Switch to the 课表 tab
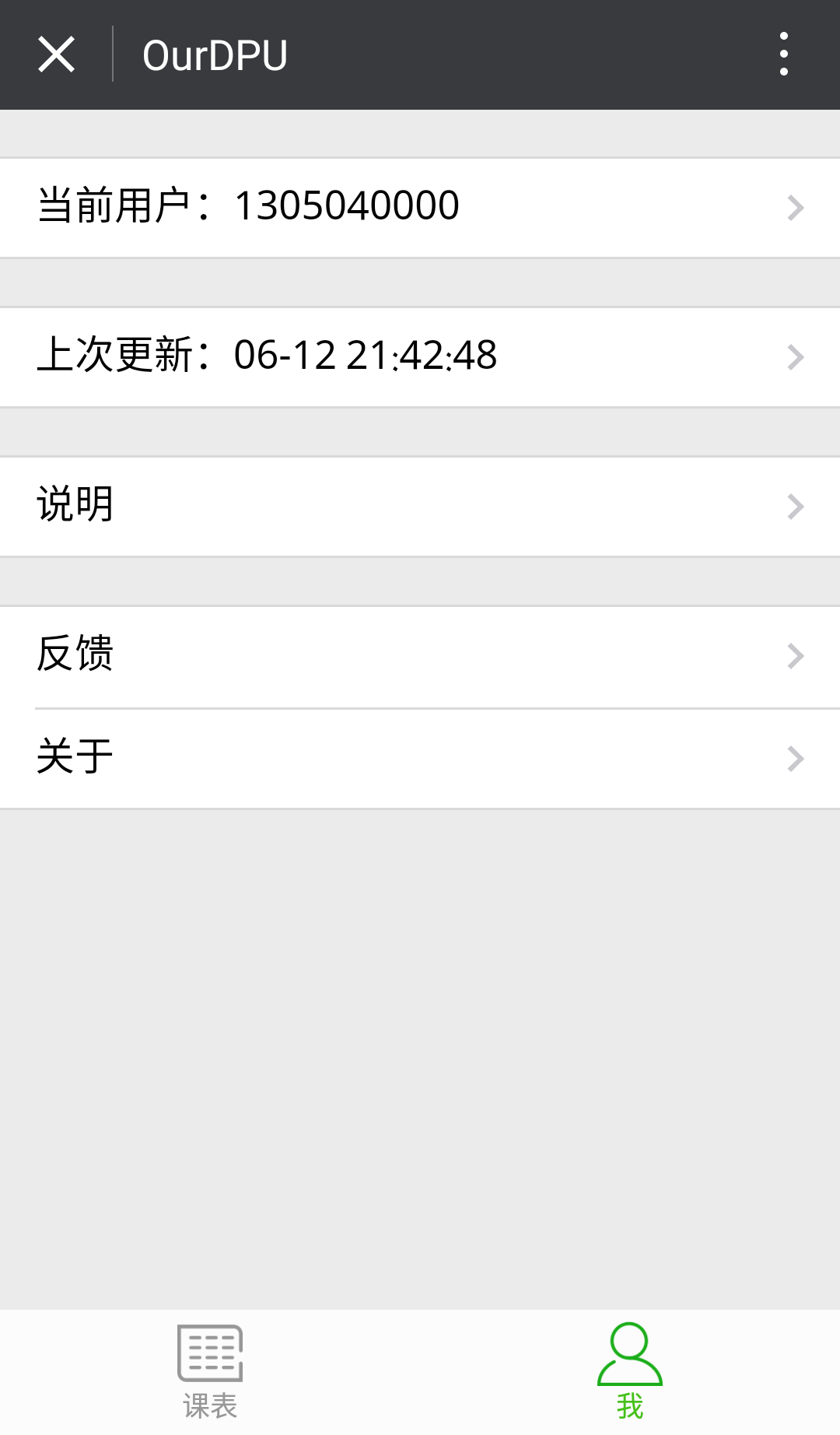 click(x=210, y=1371)
